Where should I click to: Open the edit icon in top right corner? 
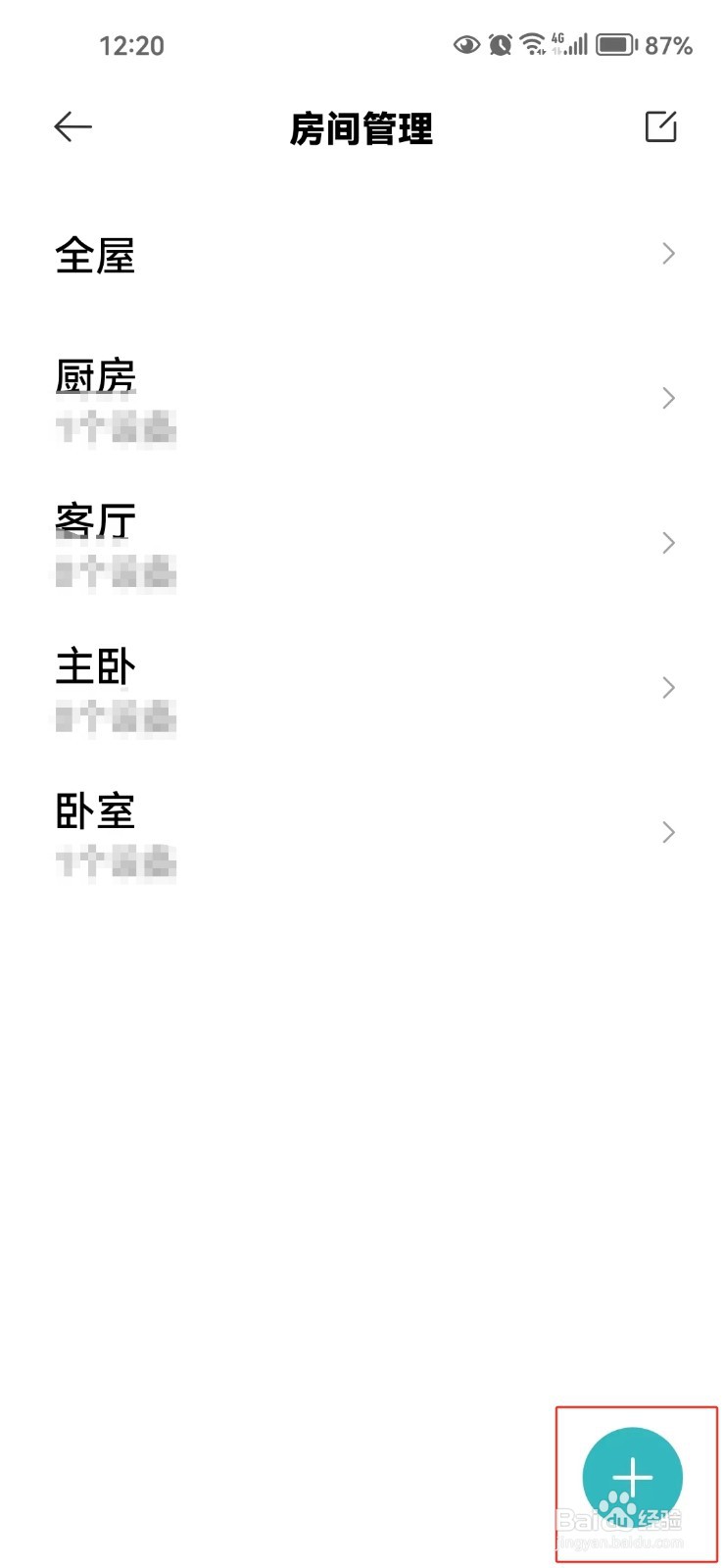[661, 126]
